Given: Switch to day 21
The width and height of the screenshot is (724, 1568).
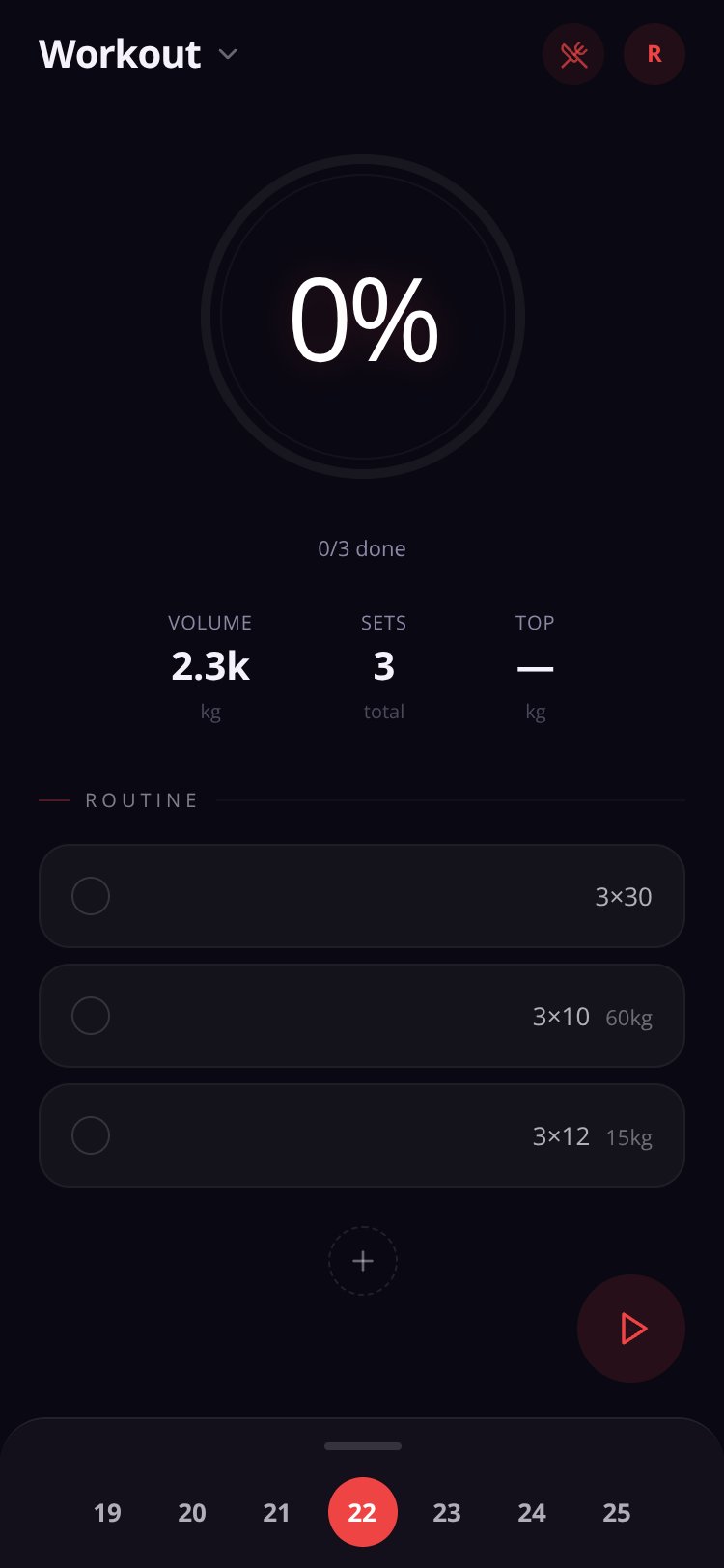Looking at the screenshot, I should pos(277,1512).
